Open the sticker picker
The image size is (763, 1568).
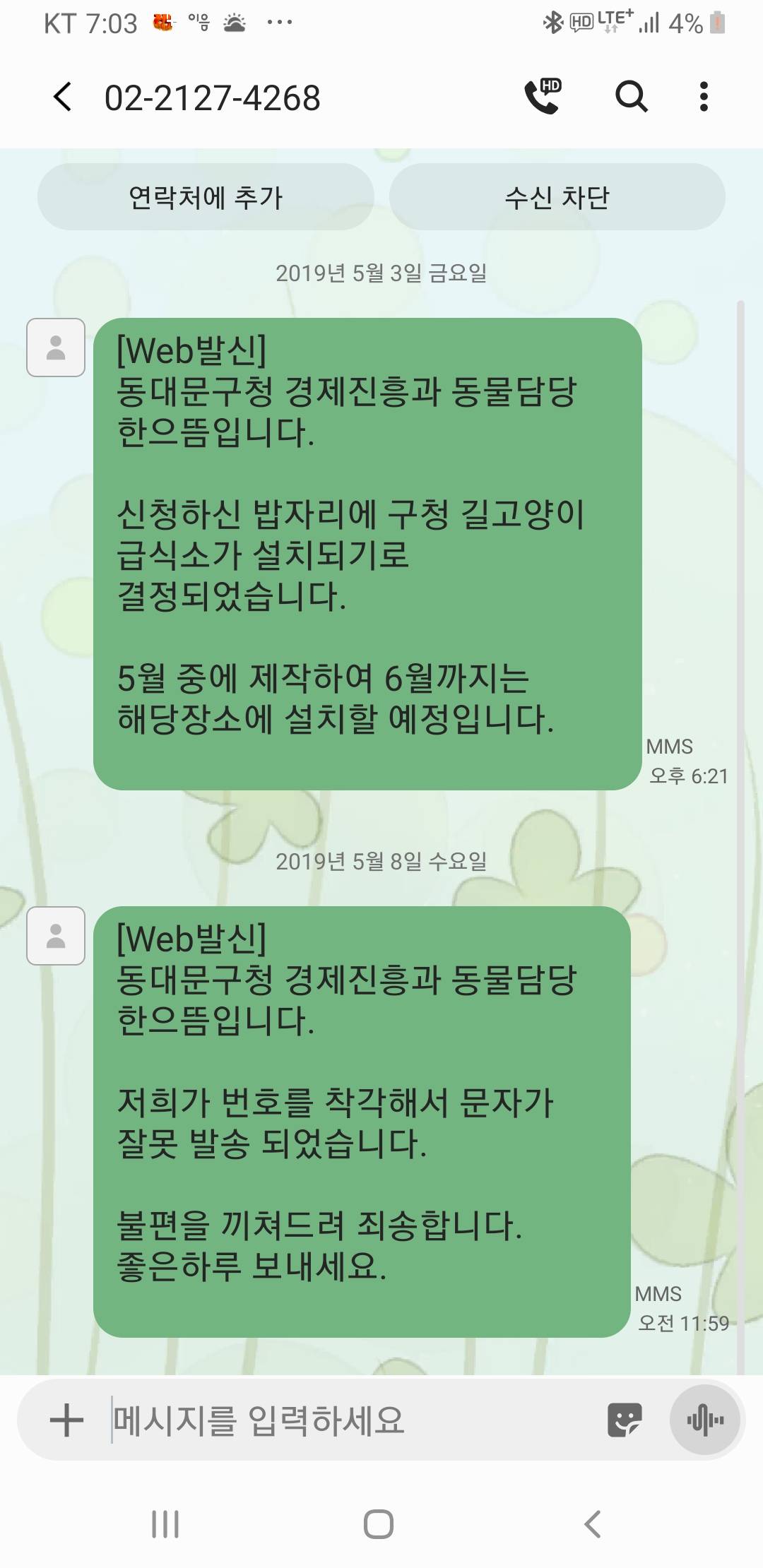pyautogui.click(x=625, y=1420)
